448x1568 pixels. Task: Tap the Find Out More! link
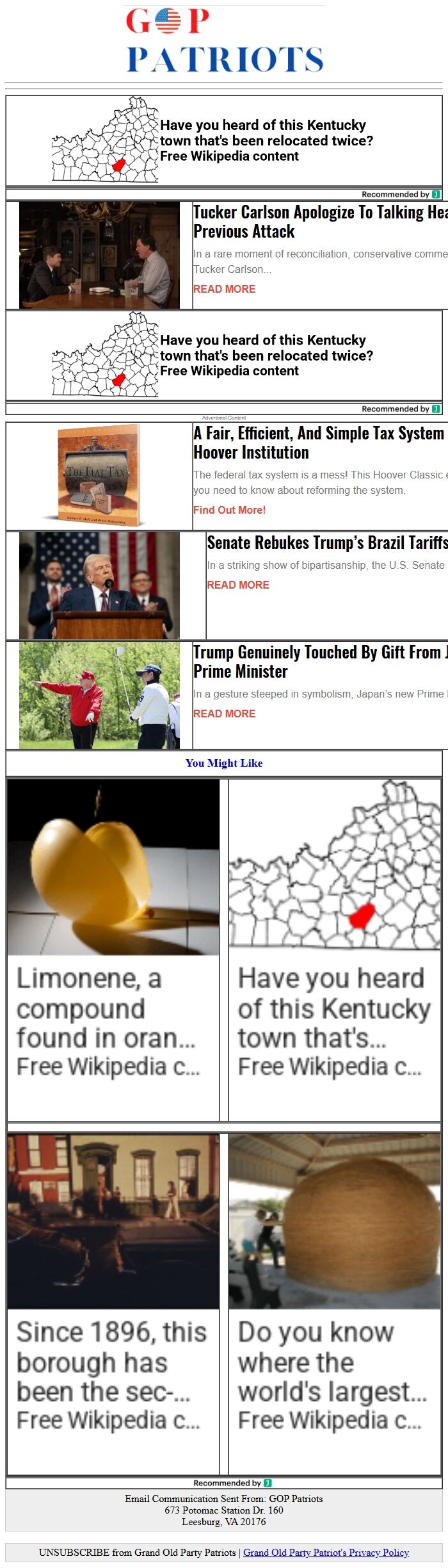229,510
